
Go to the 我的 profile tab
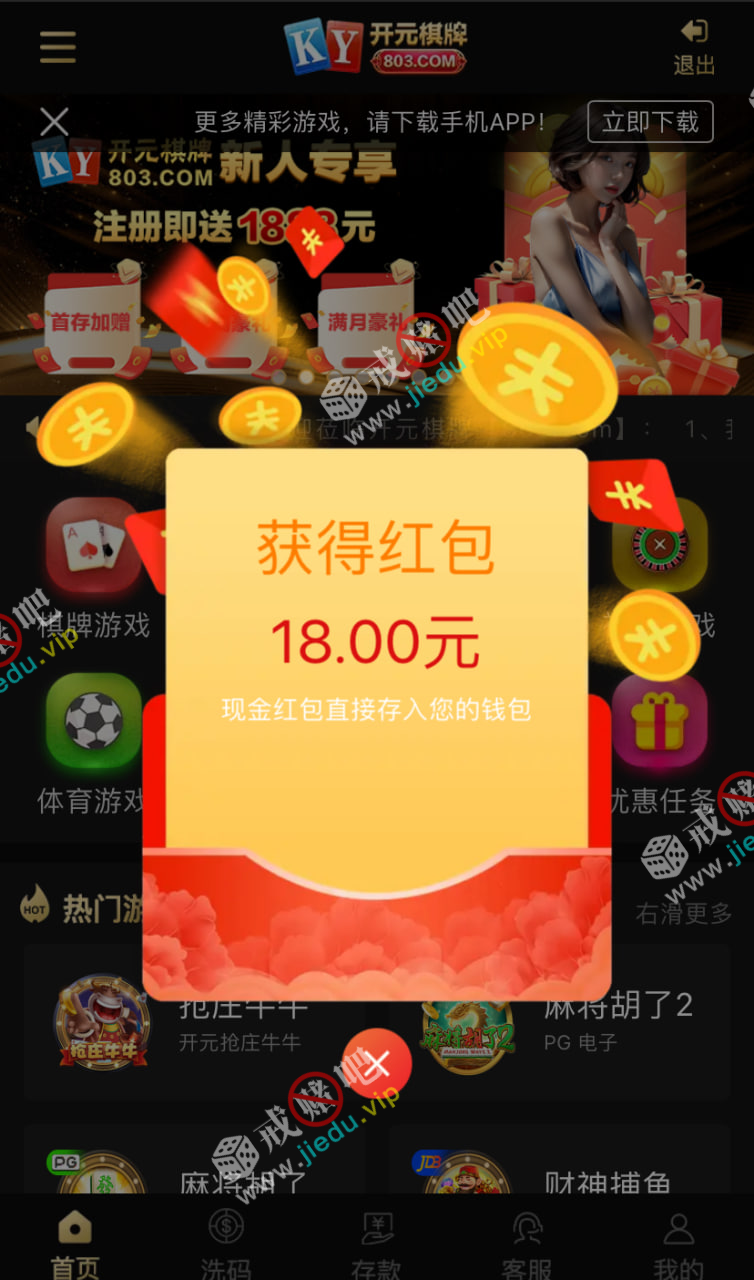[678, 1242]
